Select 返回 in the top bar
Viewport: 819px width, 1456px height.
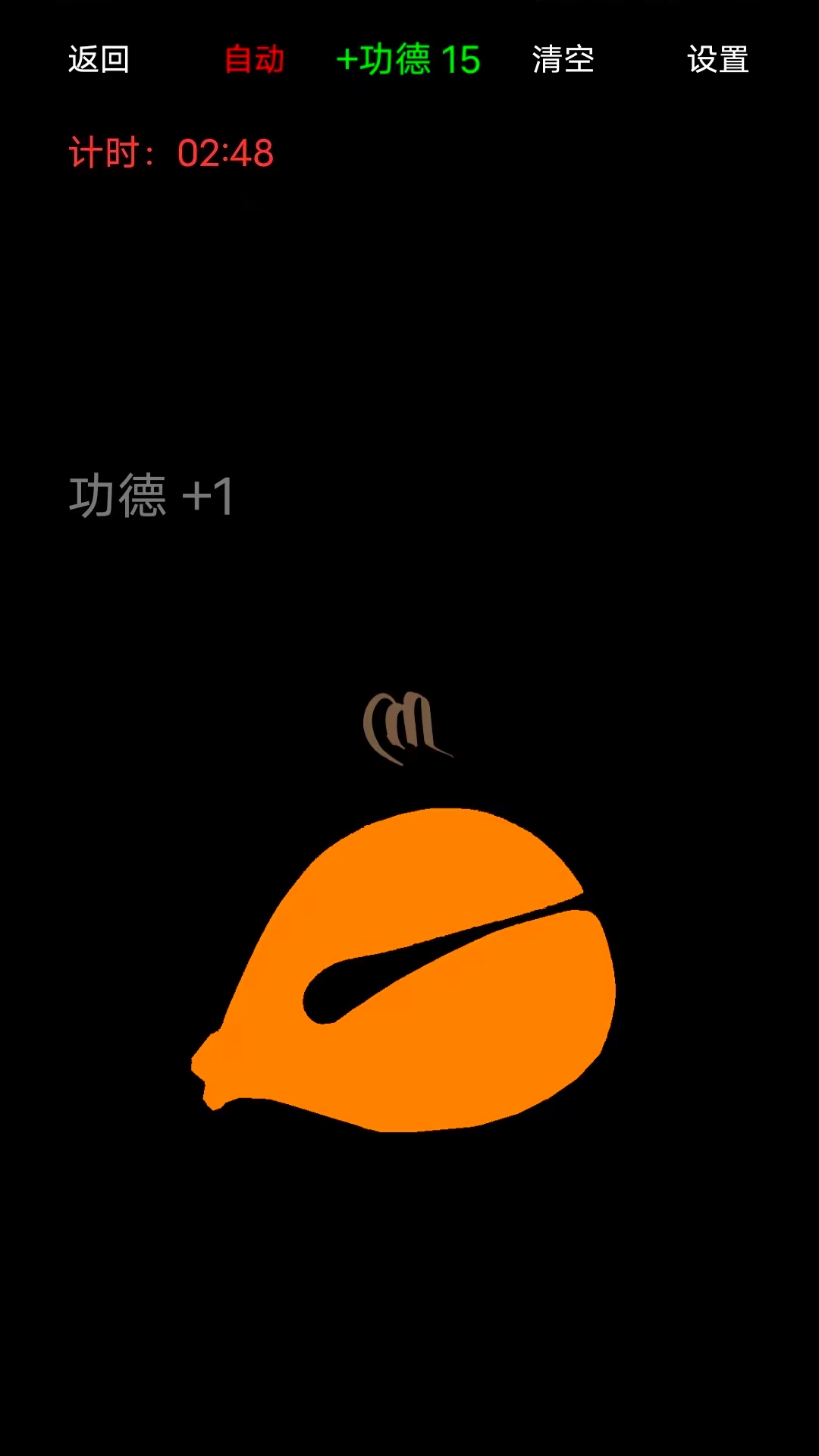pos(99,60)
